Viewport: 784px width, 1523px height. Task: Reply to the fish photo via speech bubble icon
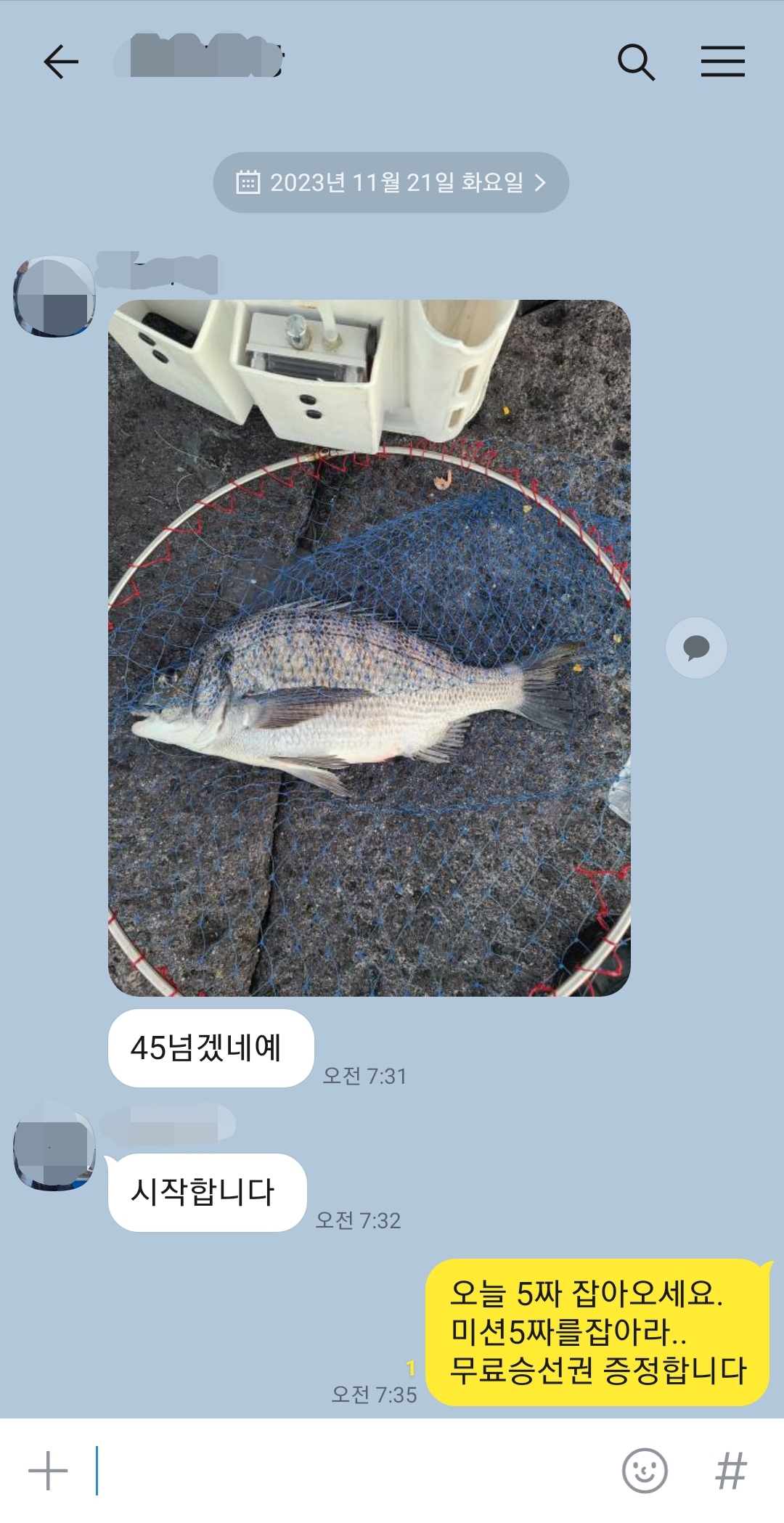click(695, 648)
